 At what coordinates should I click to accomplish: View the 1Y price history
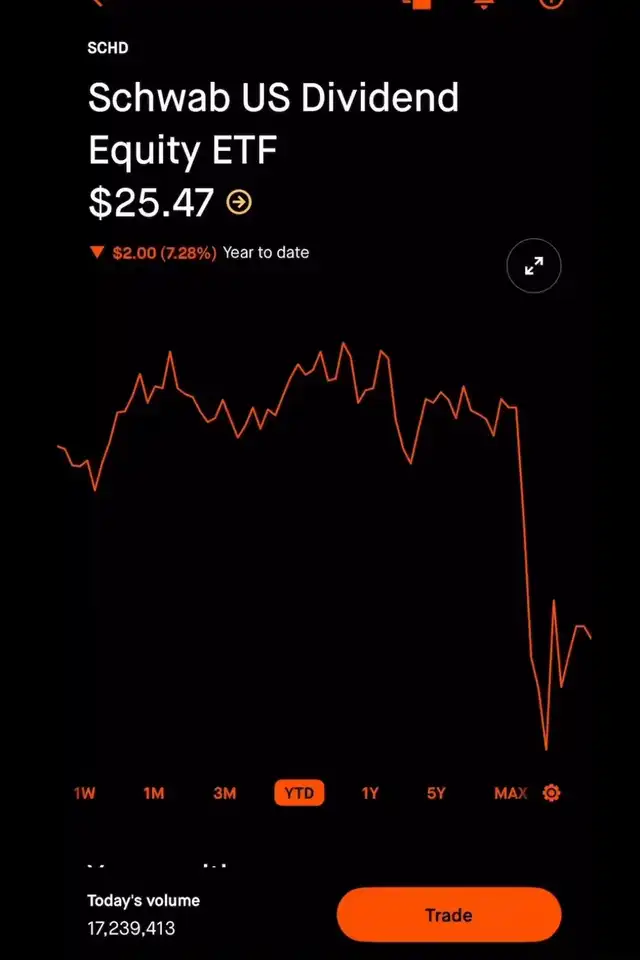pyautogui.click(x=370, y=793)
